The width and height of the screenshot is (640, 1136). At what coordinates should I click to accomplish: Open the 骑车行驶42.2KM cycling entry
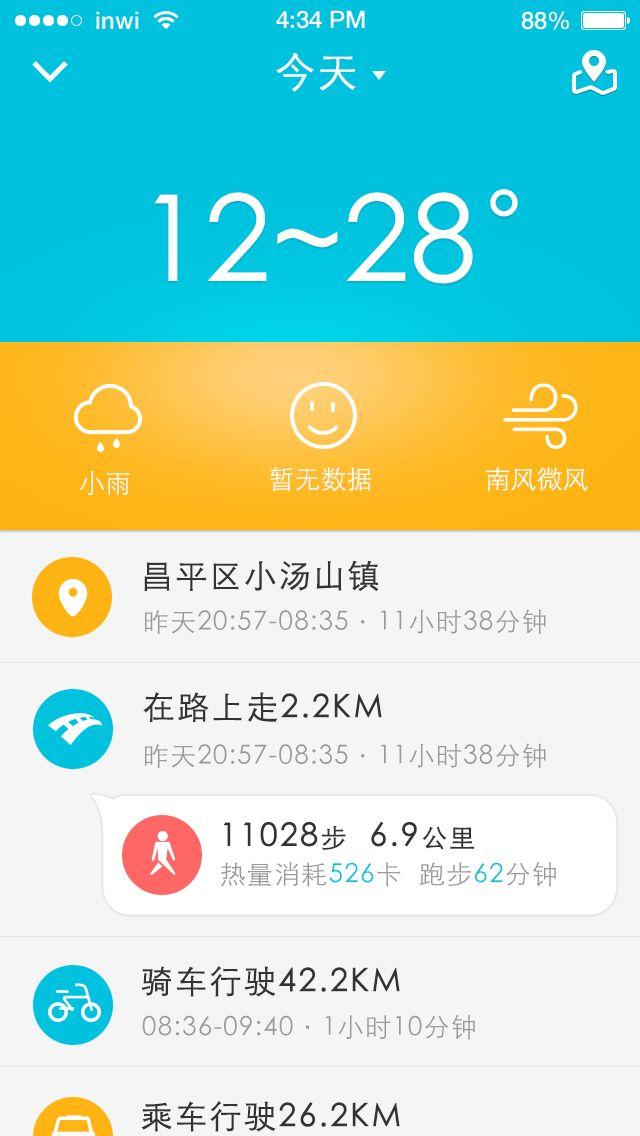pos(320,1002)
